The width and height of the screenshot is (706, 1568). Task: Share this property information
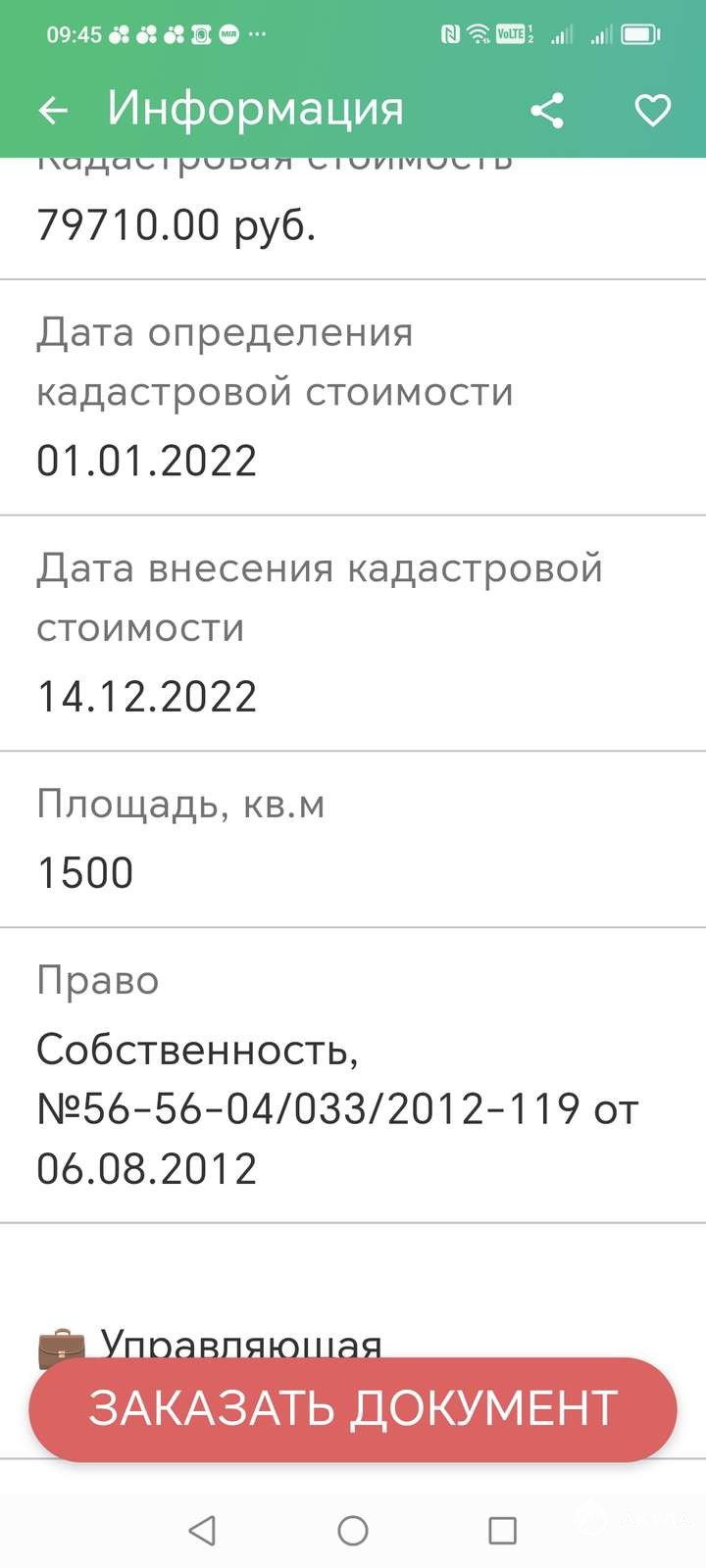click(547, 110)
